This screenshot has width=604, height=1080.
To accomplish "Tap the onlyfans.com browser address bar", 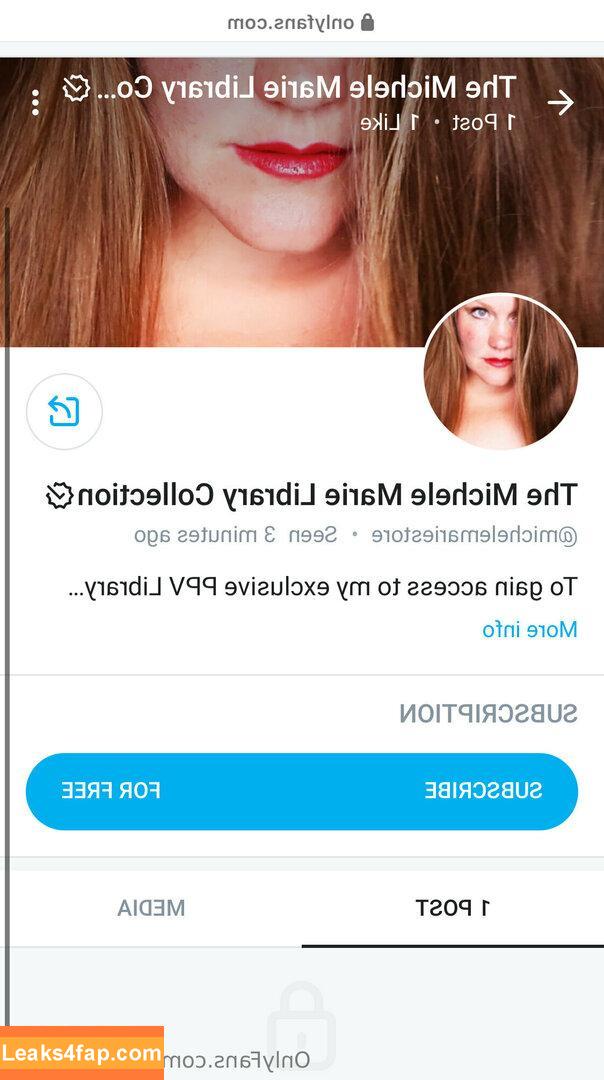I will pos(300,22).
